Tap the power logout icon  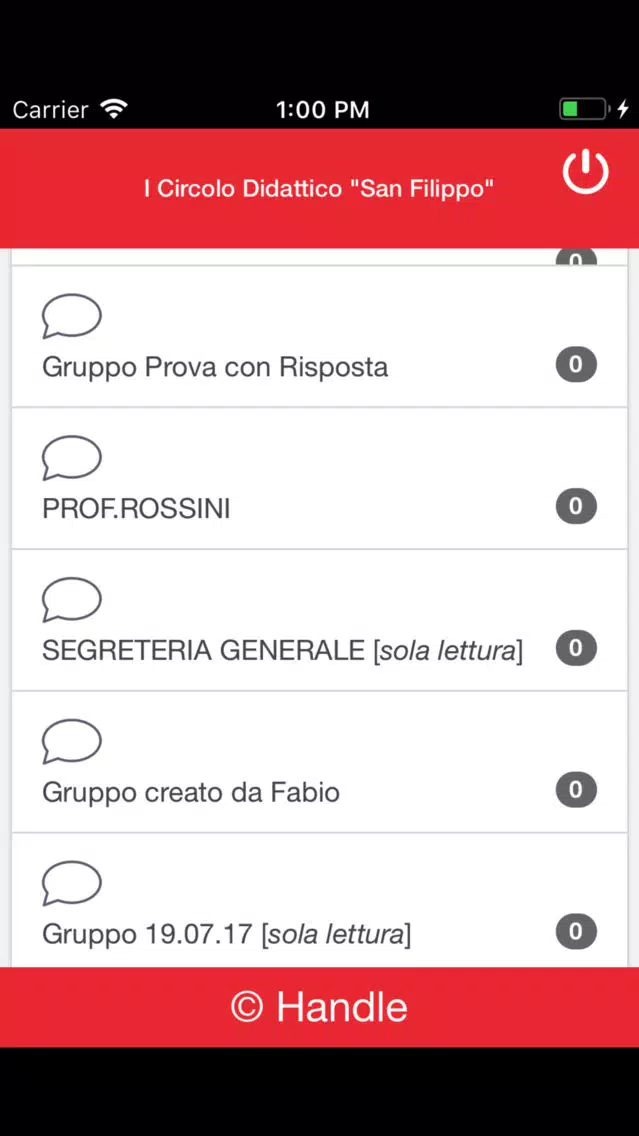[585, 172]
